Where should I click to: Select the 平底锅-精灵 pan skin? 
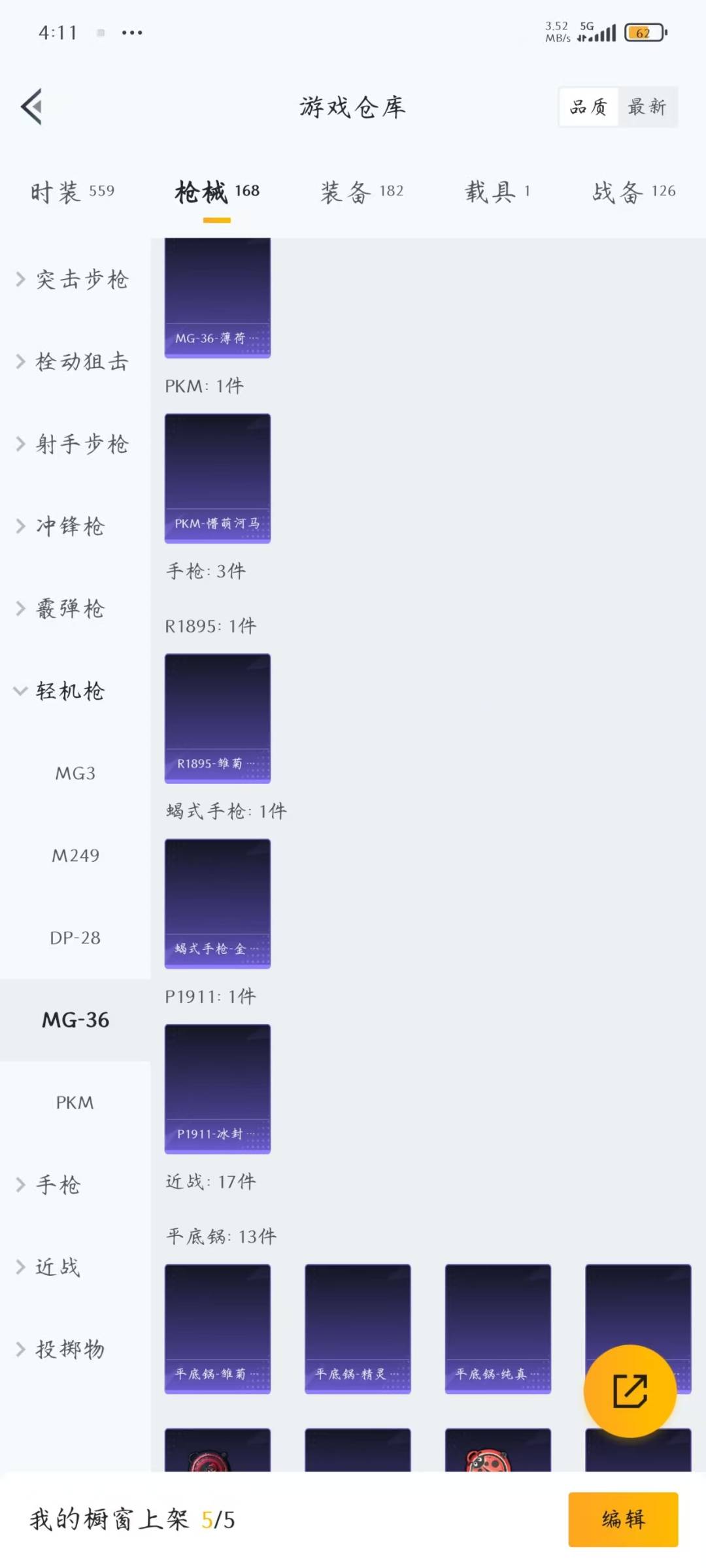click(x=358, y=1330)
